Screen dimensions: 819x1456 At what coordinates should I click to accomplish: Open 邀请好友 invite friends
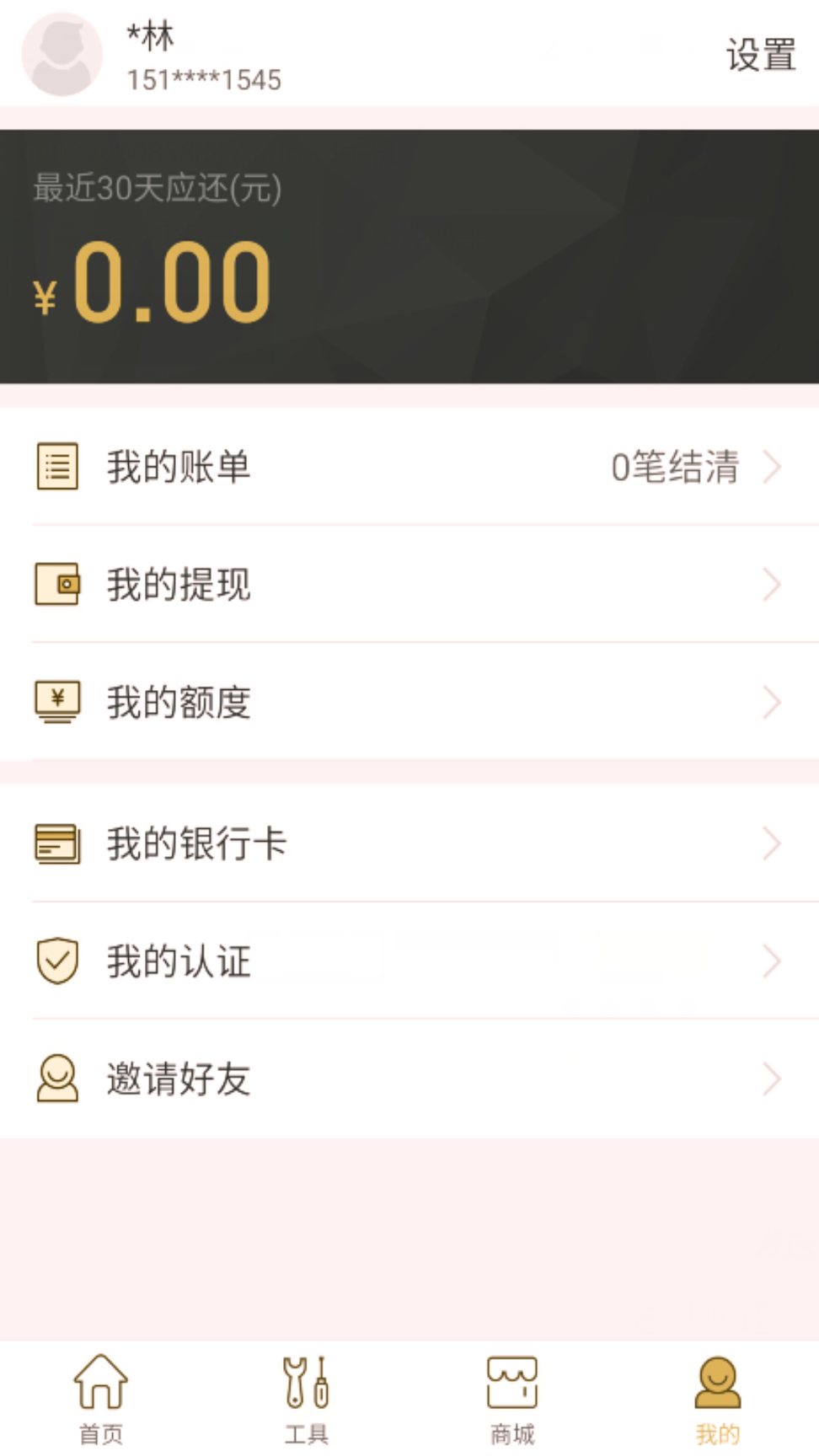click(409, 1079)
